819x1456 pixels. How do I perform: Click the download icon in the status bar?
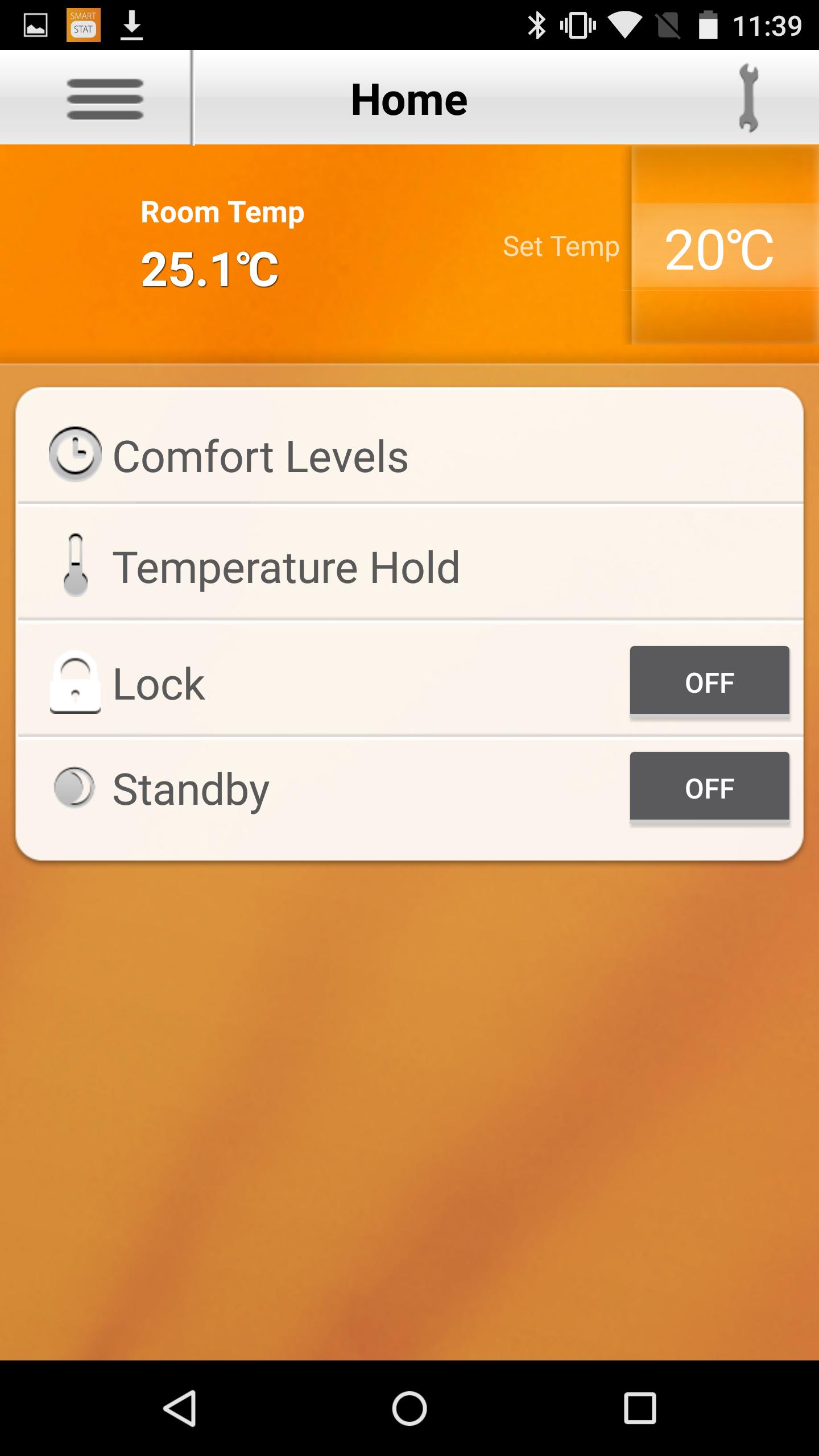point(132,24)
